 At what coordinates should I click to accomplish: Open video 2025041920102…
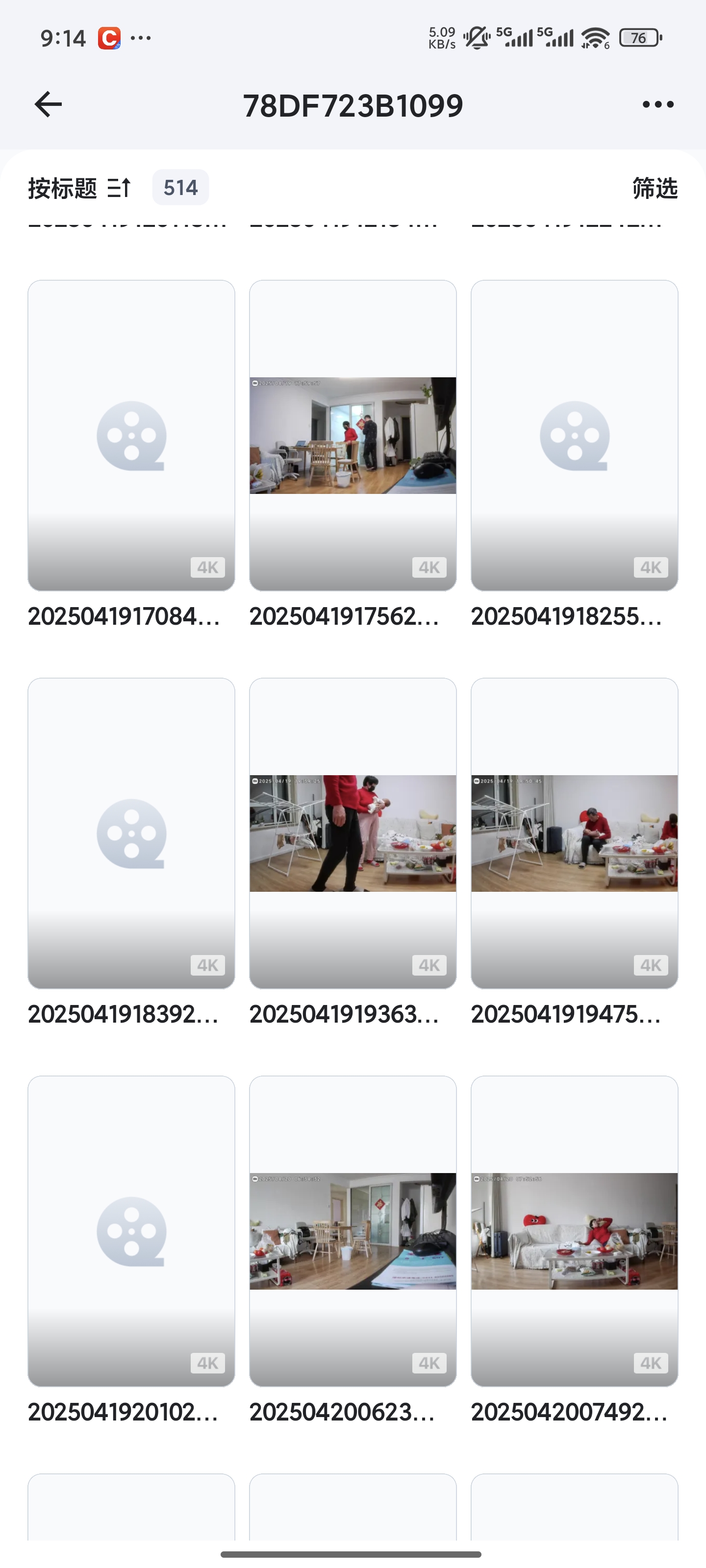click(x=131, y=1231)
